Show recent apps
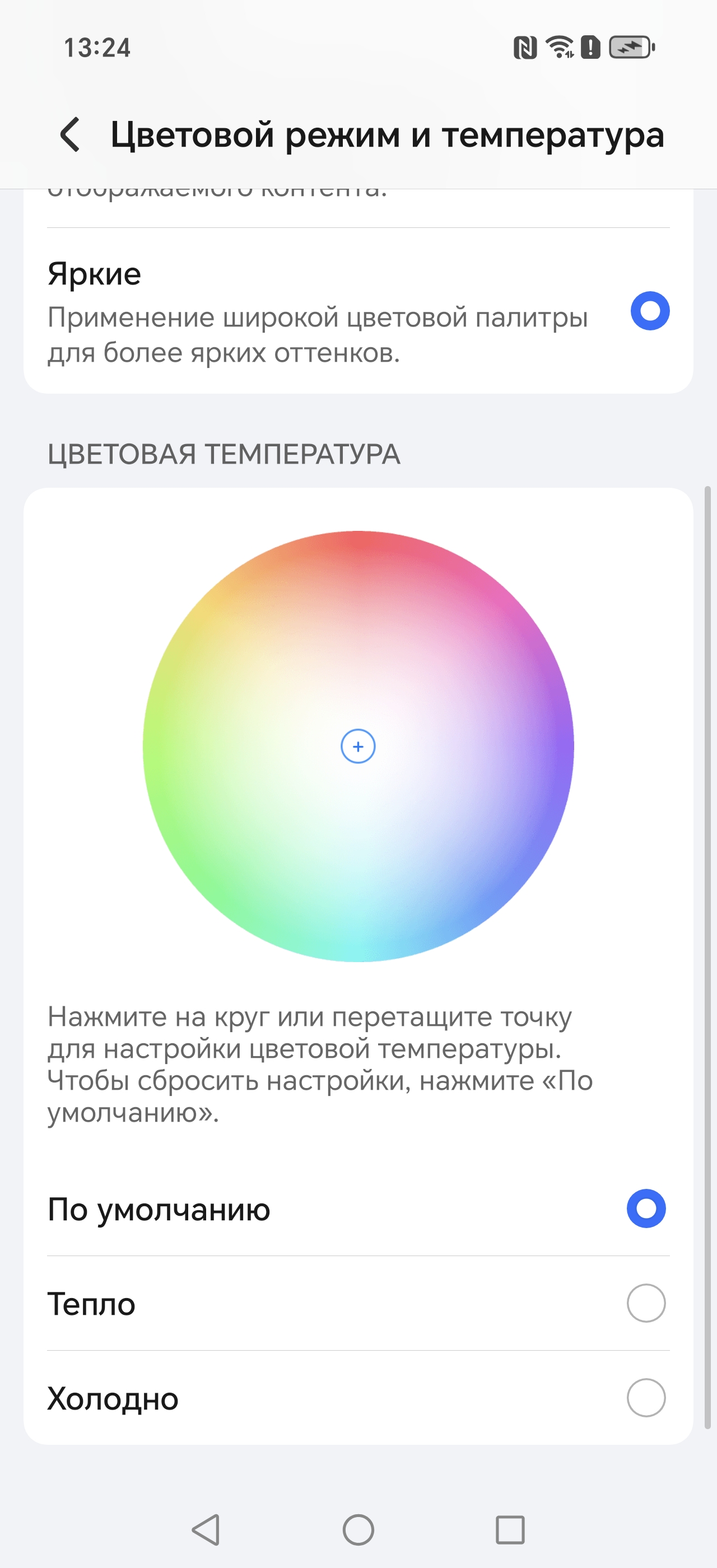 point(510,1530)
